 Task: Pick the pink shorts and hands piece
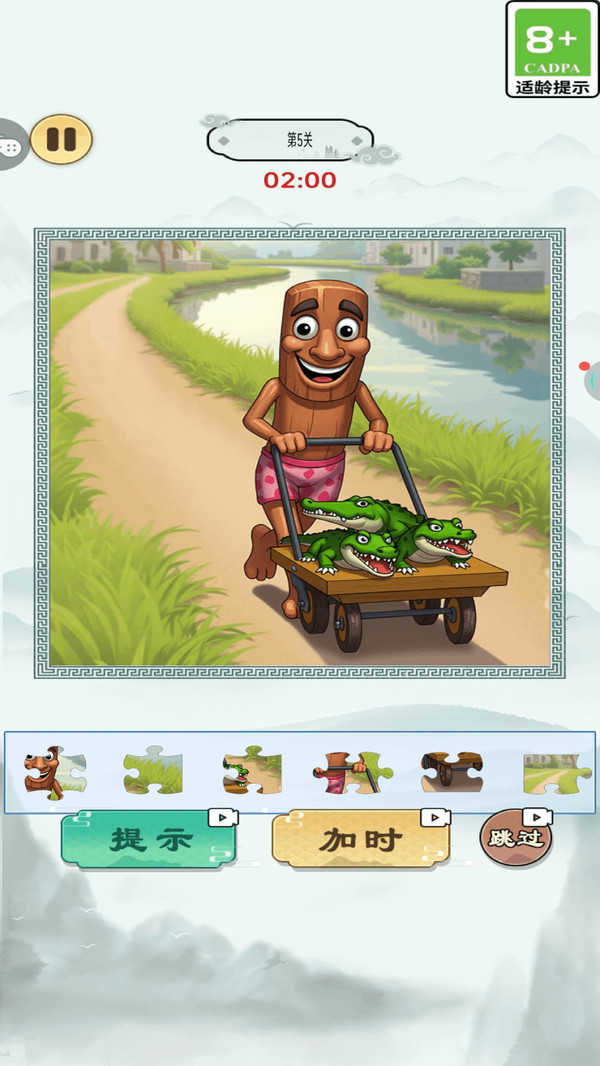click(351, 772)
